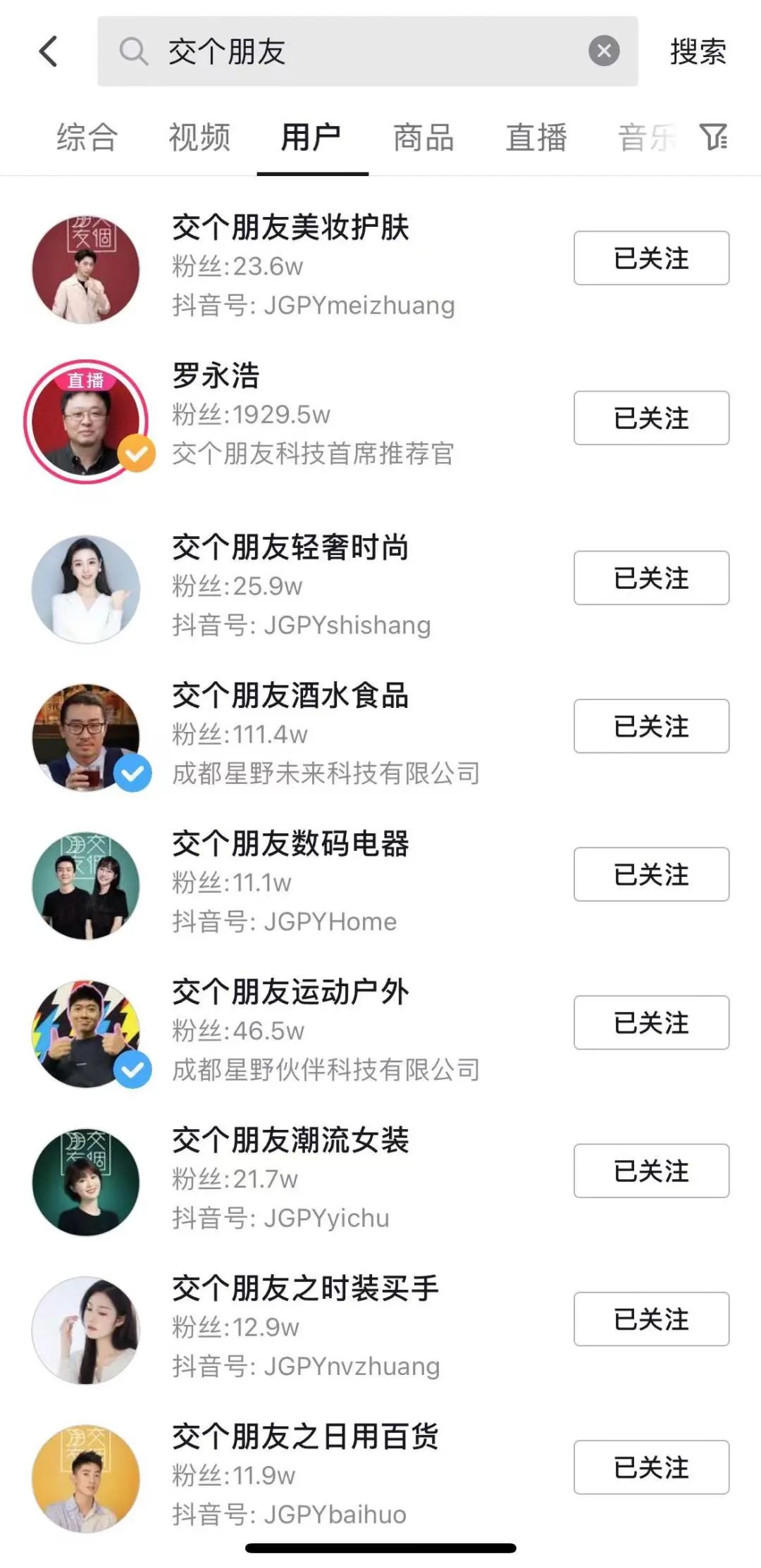Unfollow 罗永浩 via the 已关注 toggle
This screenshot has width=761, height=1568.
click(x=650, y=418)
